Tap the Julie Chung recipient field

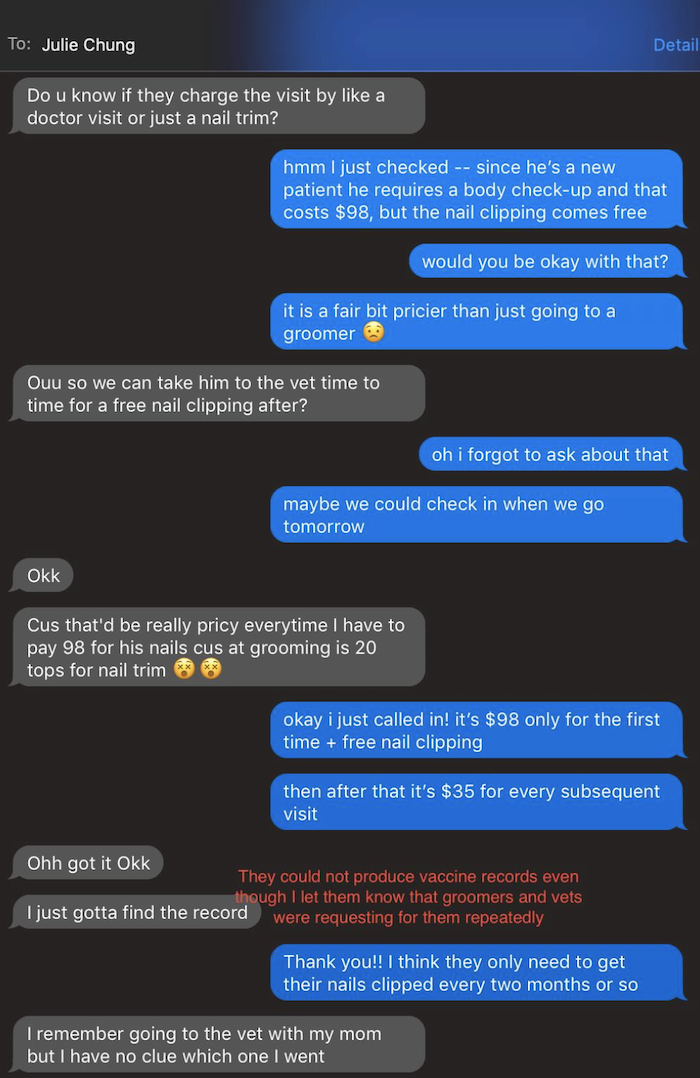tap(88, 45)
